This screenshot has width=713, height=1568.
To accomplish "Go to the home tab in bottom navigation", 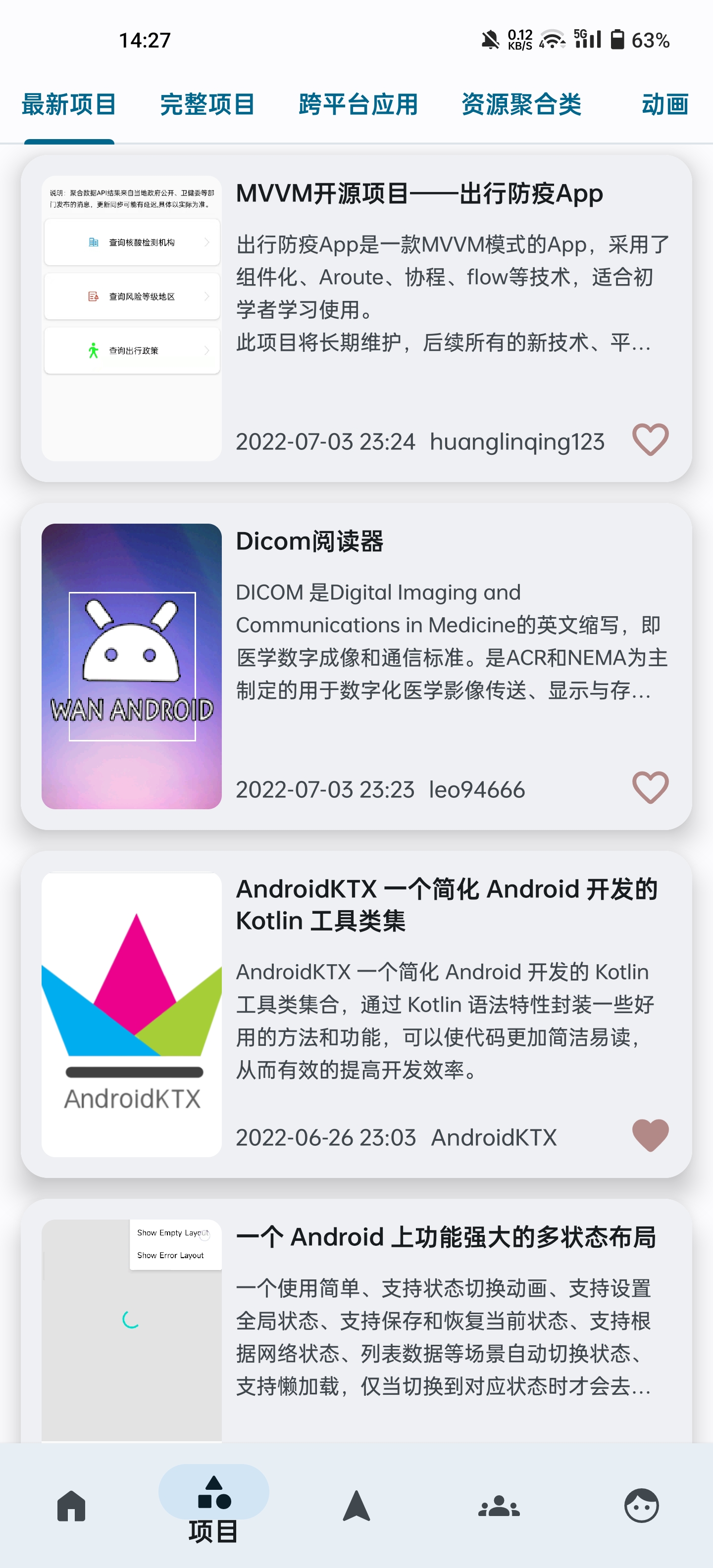I will pos(71,1506).
